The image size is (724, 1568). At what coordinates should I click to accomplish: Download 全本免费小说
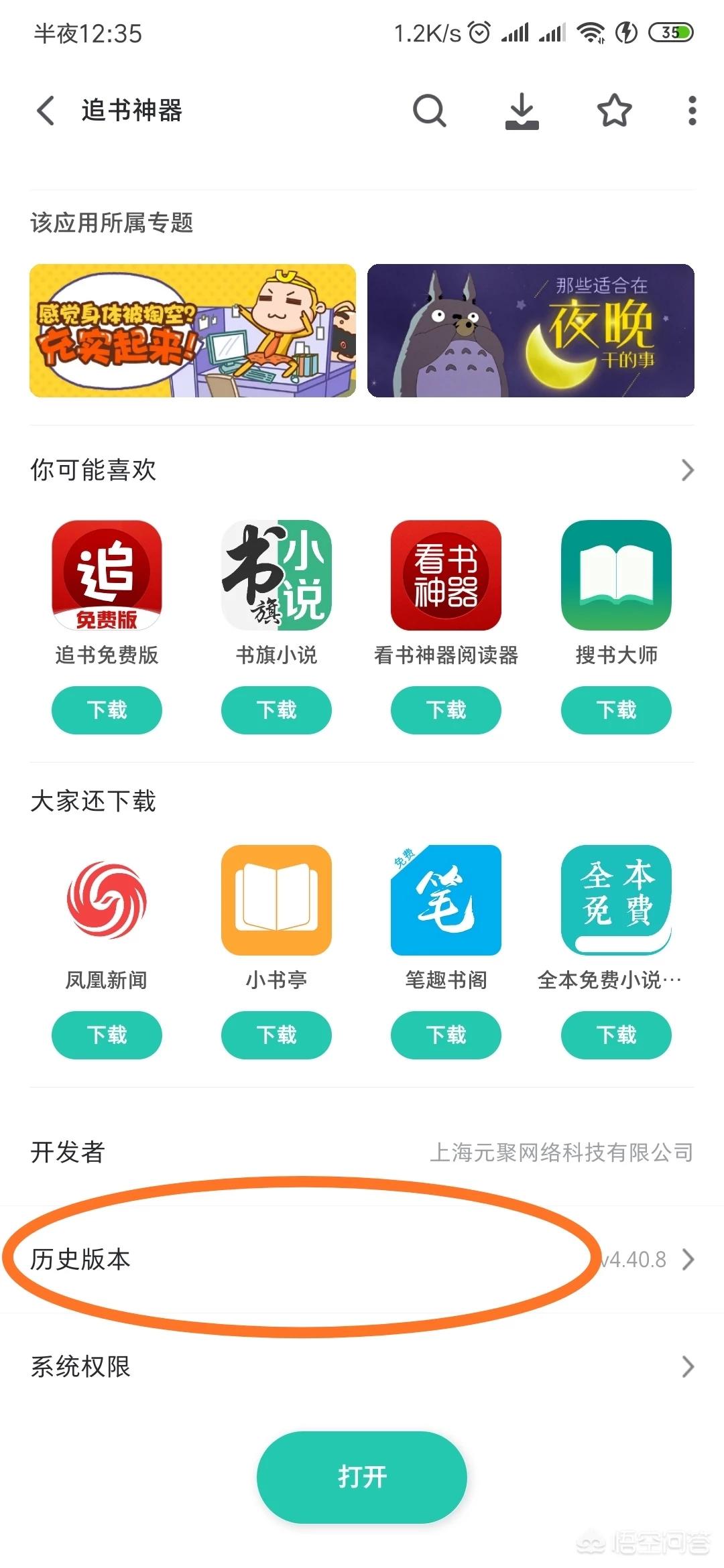click(x=615, y=1035)
